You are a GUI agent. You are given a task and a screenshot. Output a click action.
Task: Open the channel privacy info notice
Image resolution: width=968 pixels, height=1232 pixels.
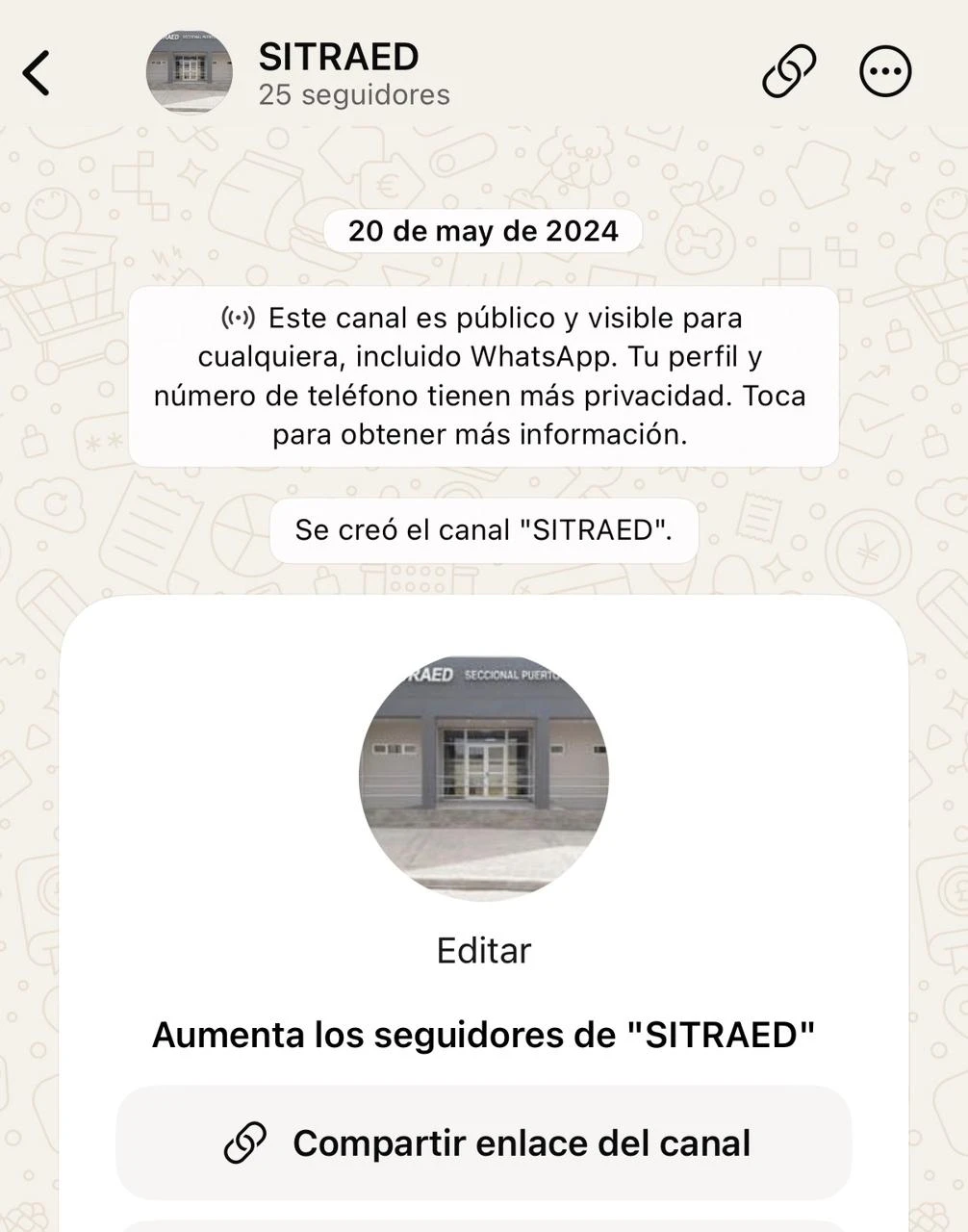[x=483, y=376]
